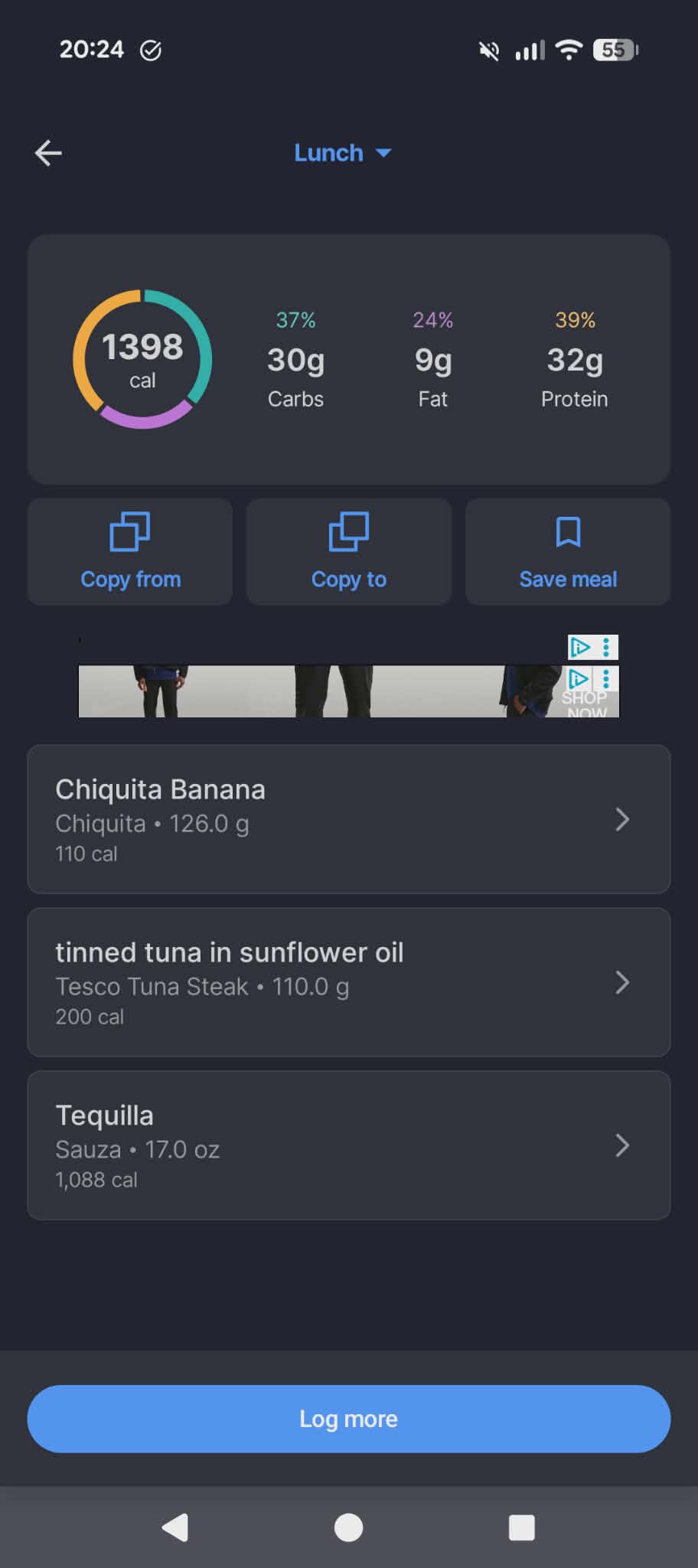Open the Lunch meal dropdown
The height and width of the screenshot is (1568, 698).
click(343, 153)
